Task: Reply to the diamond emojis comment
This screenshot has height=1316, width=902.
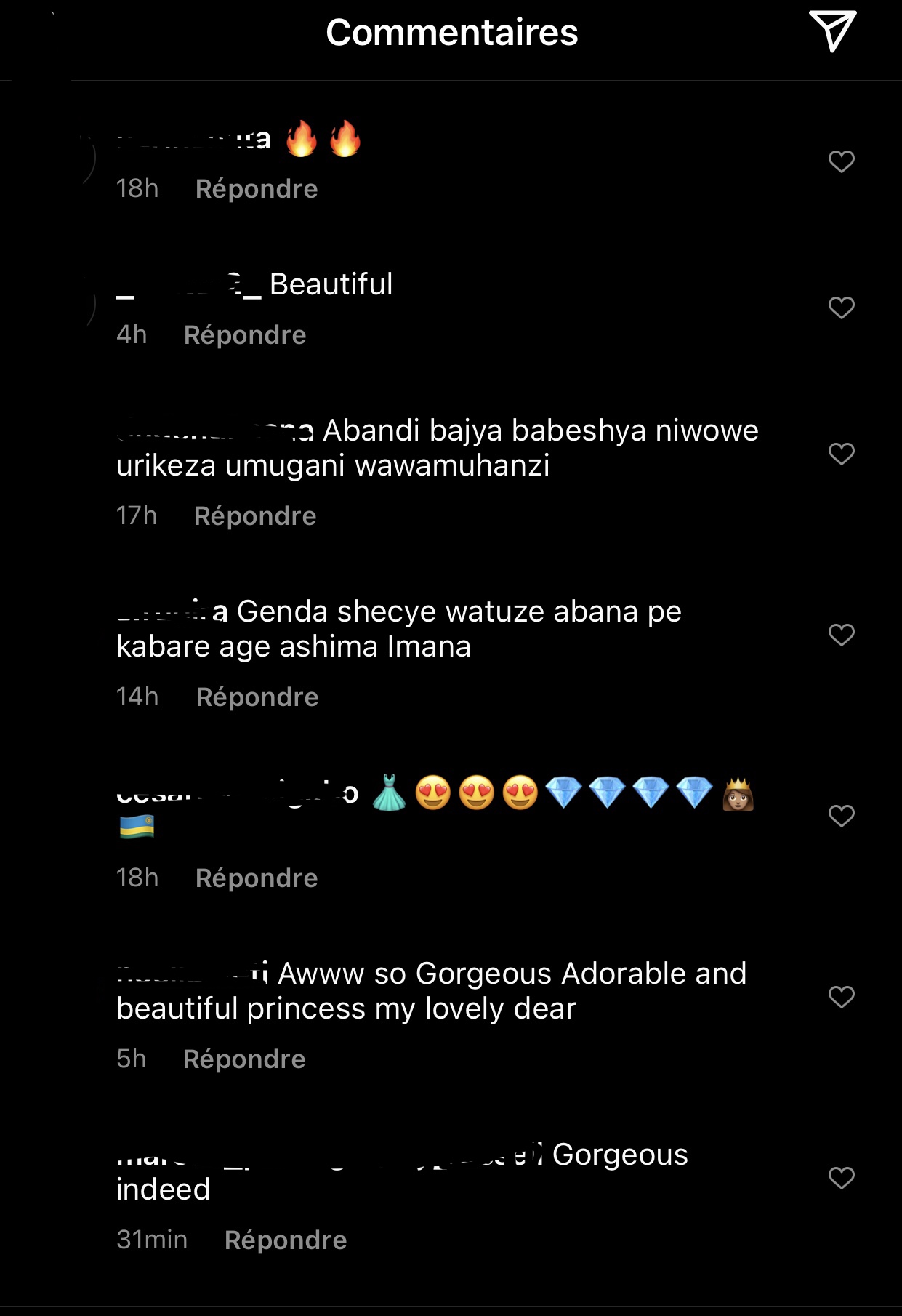Action: pyautogui.click(x=257, y=878)
